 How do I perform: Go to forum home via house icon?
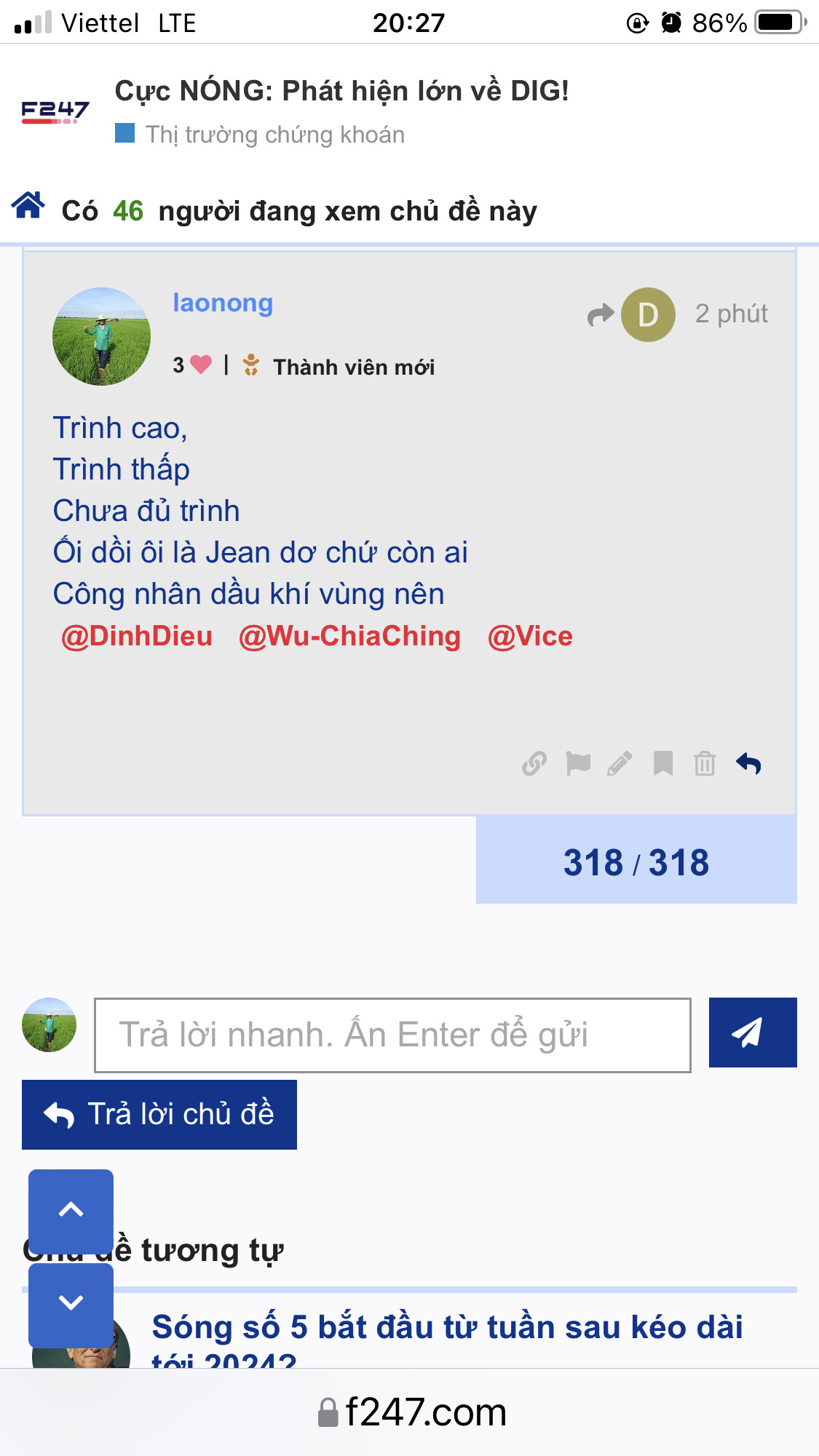(28, 206)
